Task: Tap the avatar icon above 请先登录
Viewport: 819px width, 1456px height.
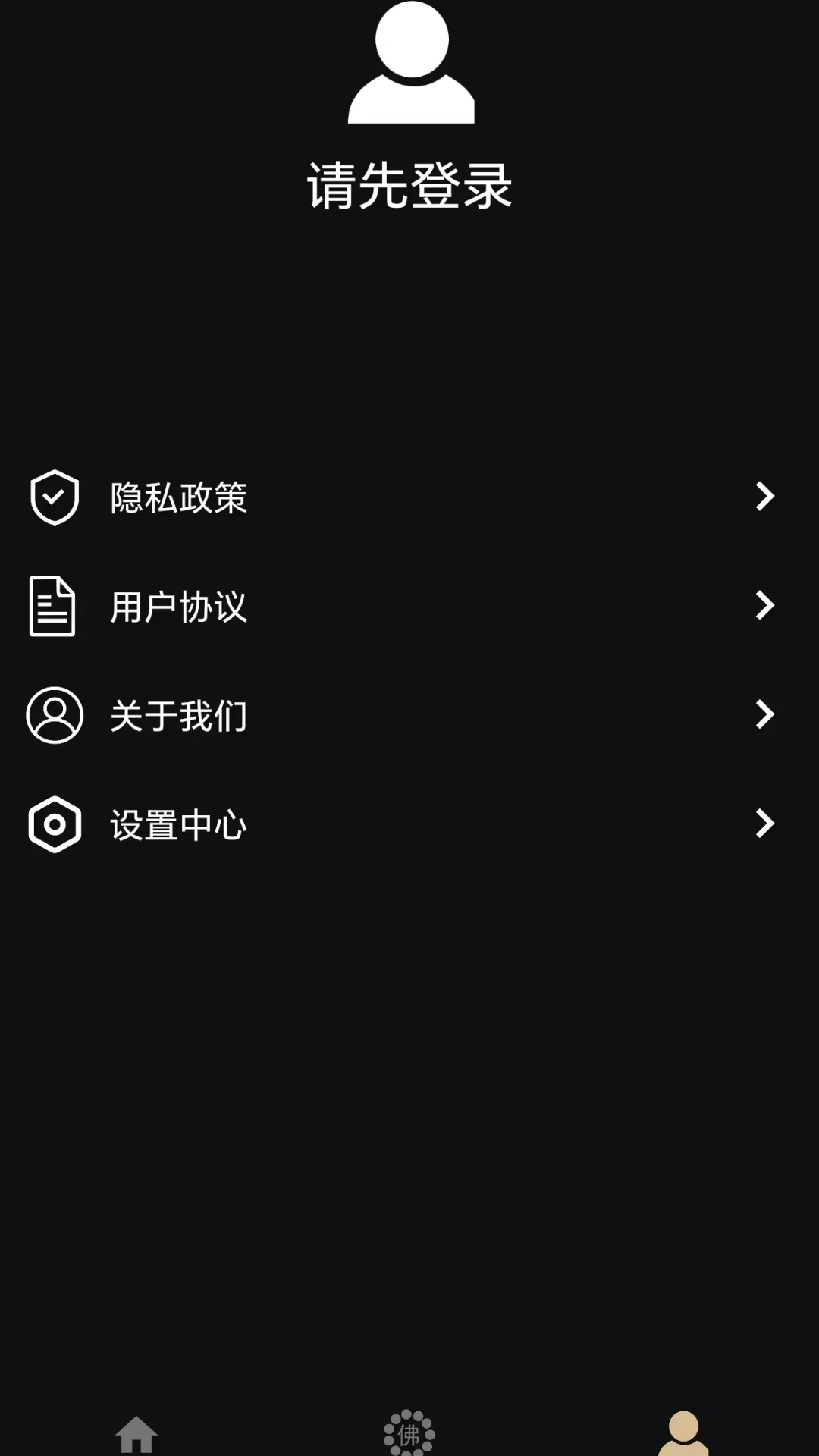Action: [412, 64]
